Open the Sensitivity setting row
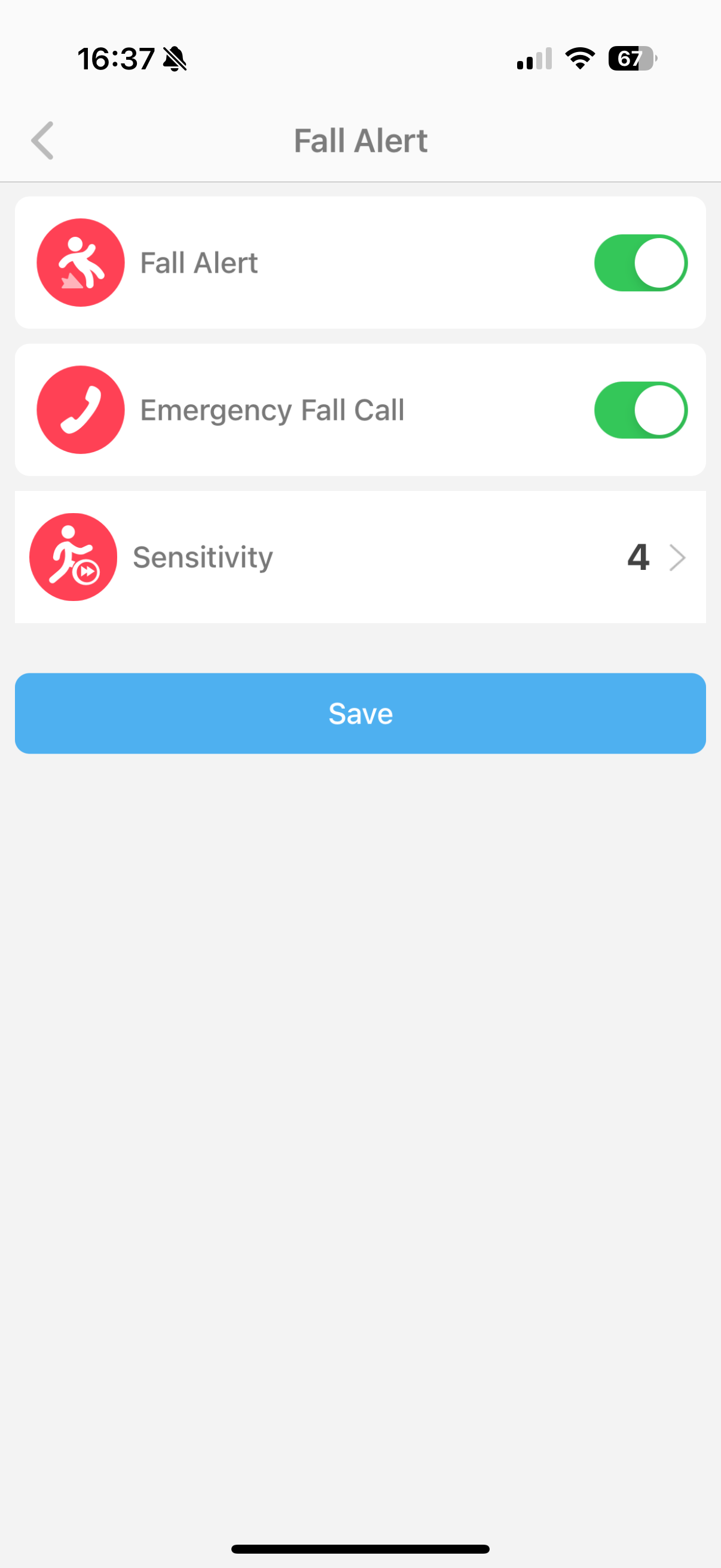 click(360, 557)
